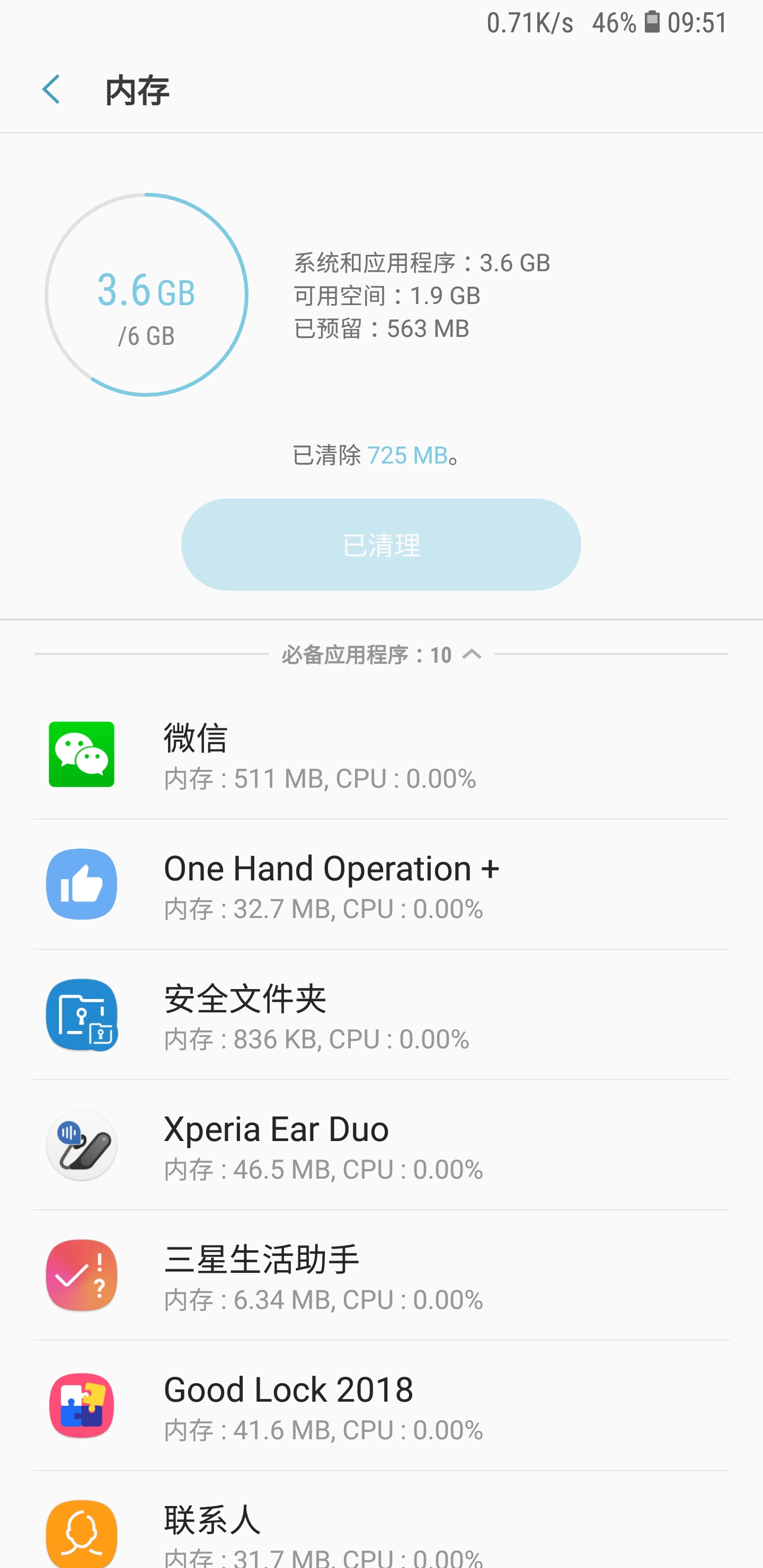Choose the 三星生活助手 row

point(381,1275)
